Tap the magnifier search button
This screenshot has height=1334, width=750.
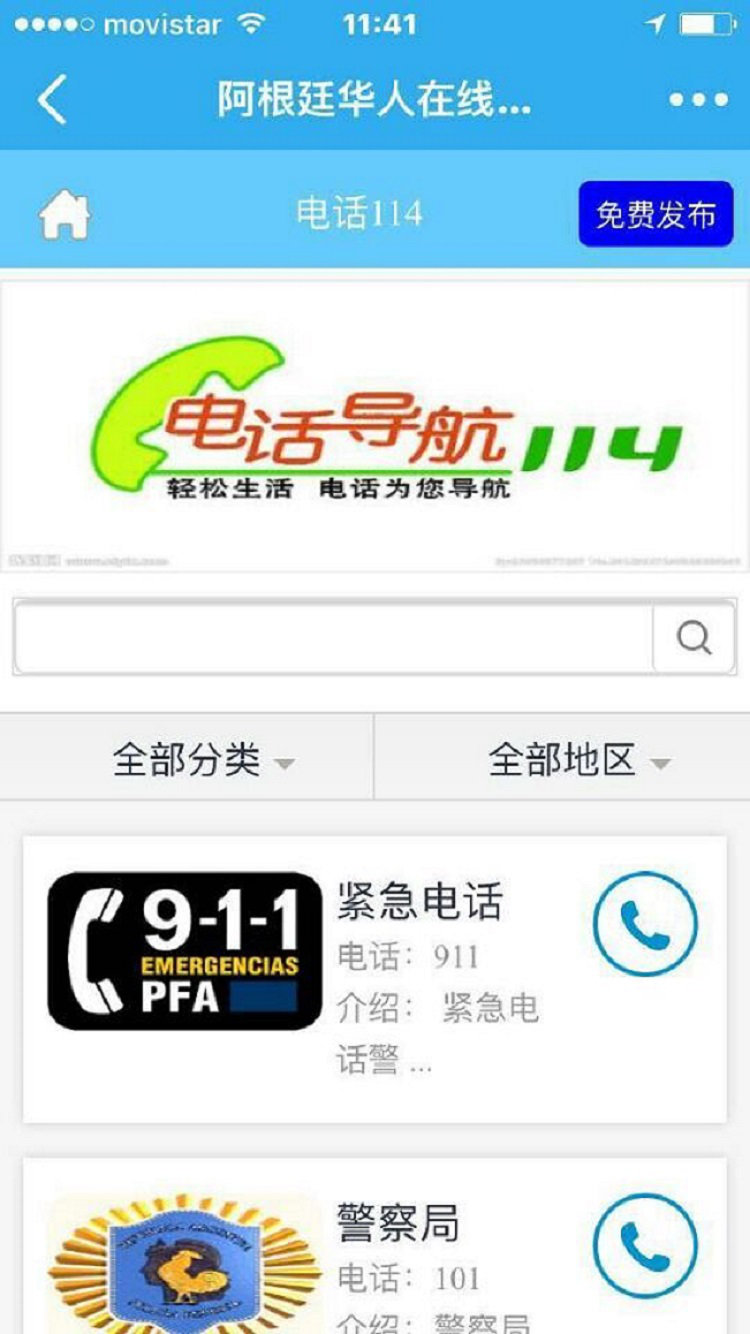coord(694,637)
